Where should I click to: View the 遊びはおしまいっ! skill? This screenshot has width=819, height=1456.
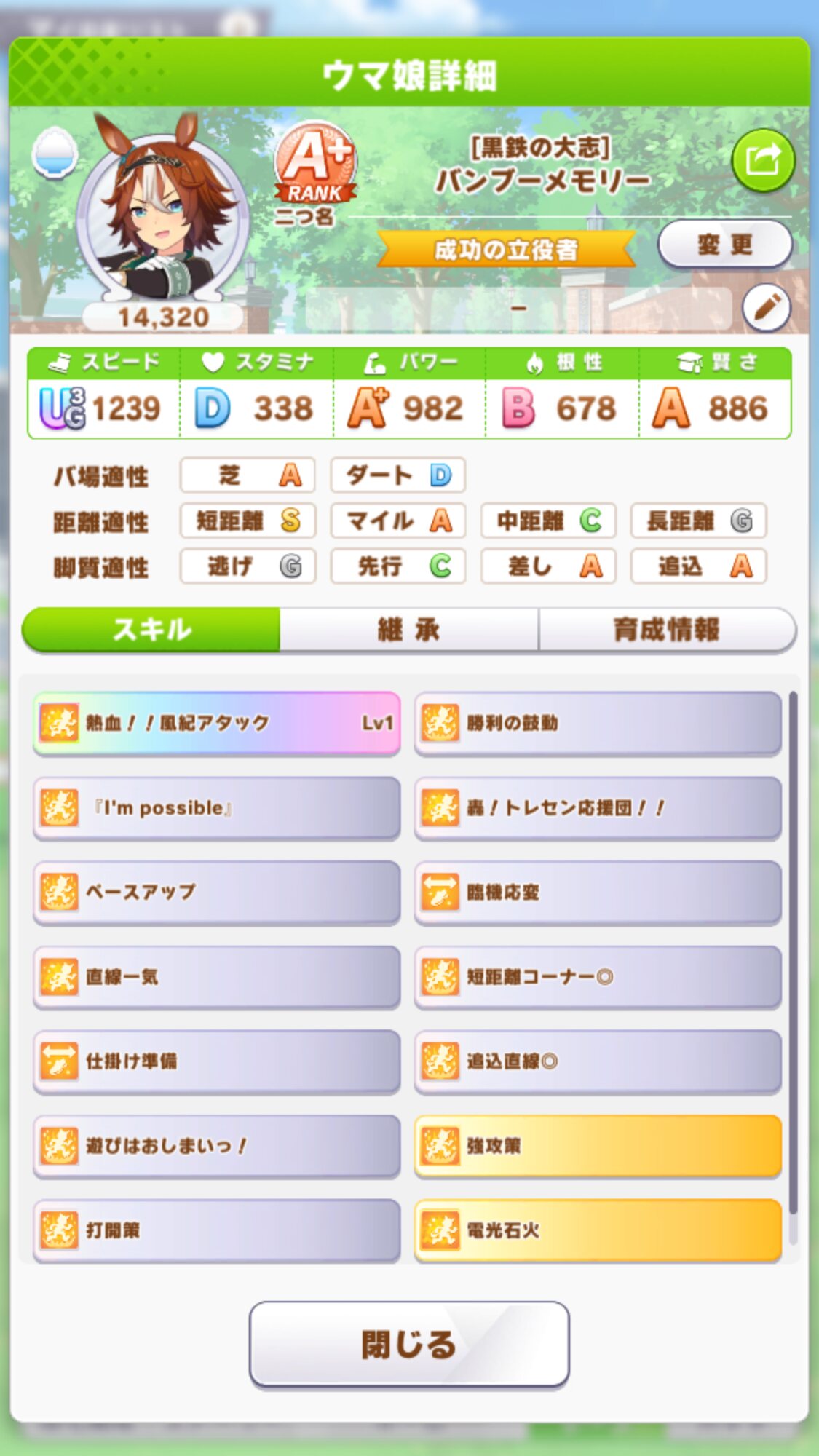coord(216,1145)
